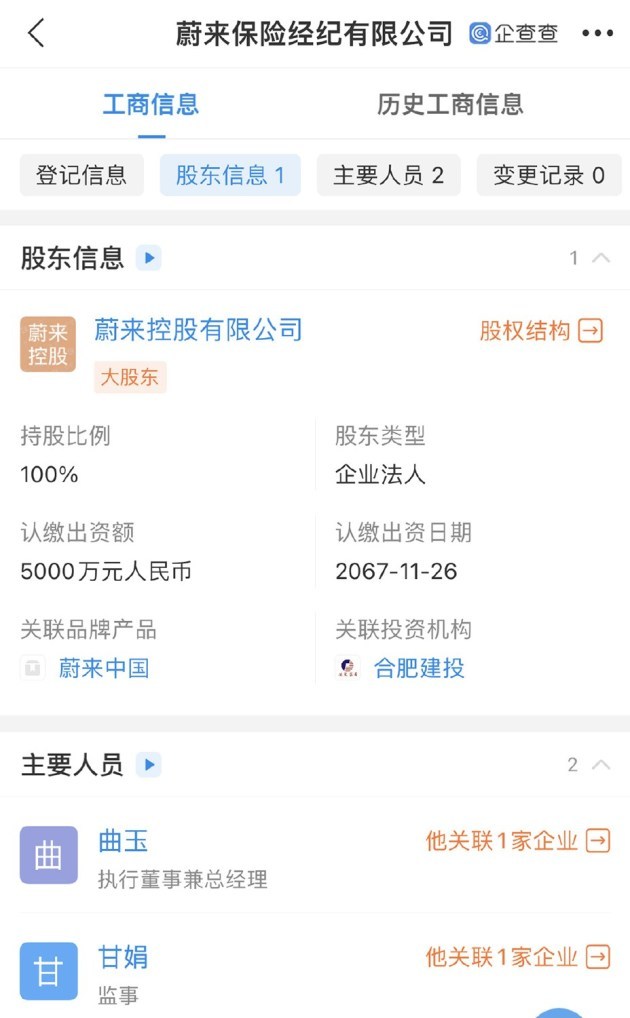The width and height of the screenshot is (630, 1018).
Task: Open the 变更记录 0 chip
Action: (549, 175)
